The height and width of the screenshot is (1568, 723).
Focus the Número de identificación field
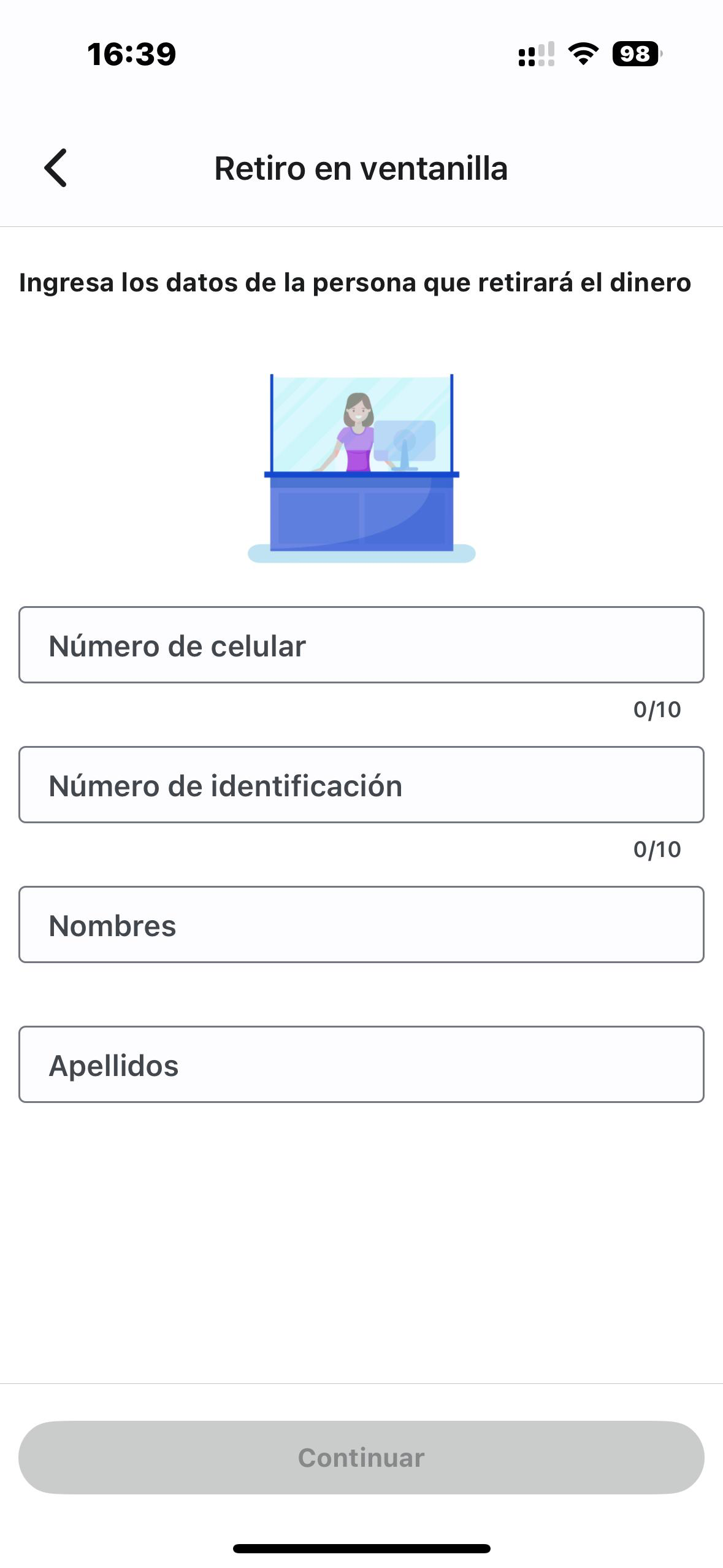[361, 785]
